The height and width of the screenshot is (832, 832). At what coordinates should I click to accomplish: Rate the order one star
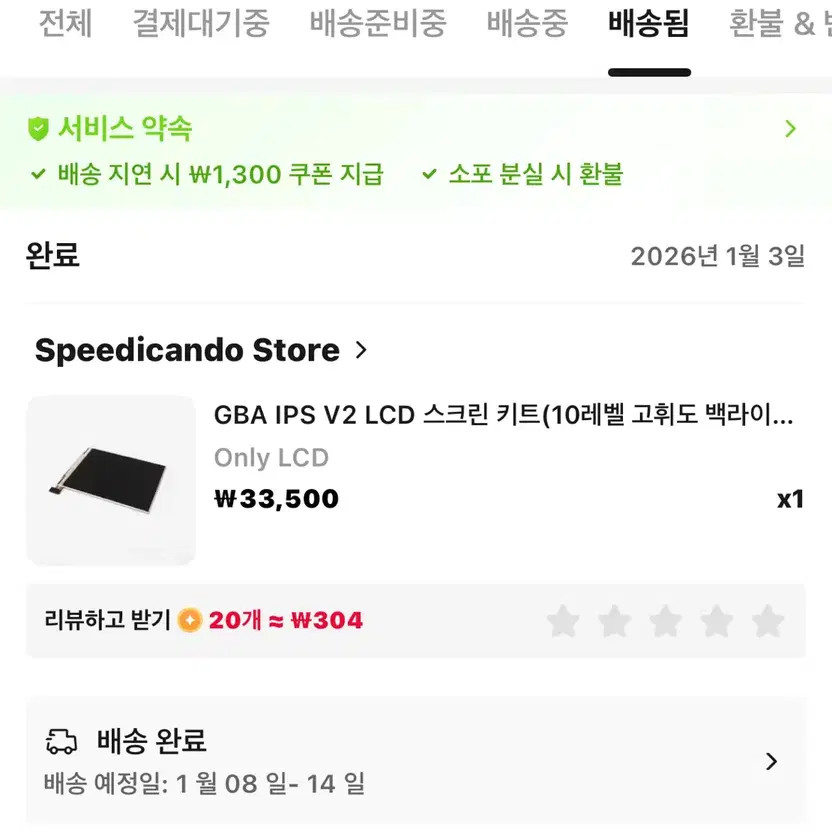(563, 621)
